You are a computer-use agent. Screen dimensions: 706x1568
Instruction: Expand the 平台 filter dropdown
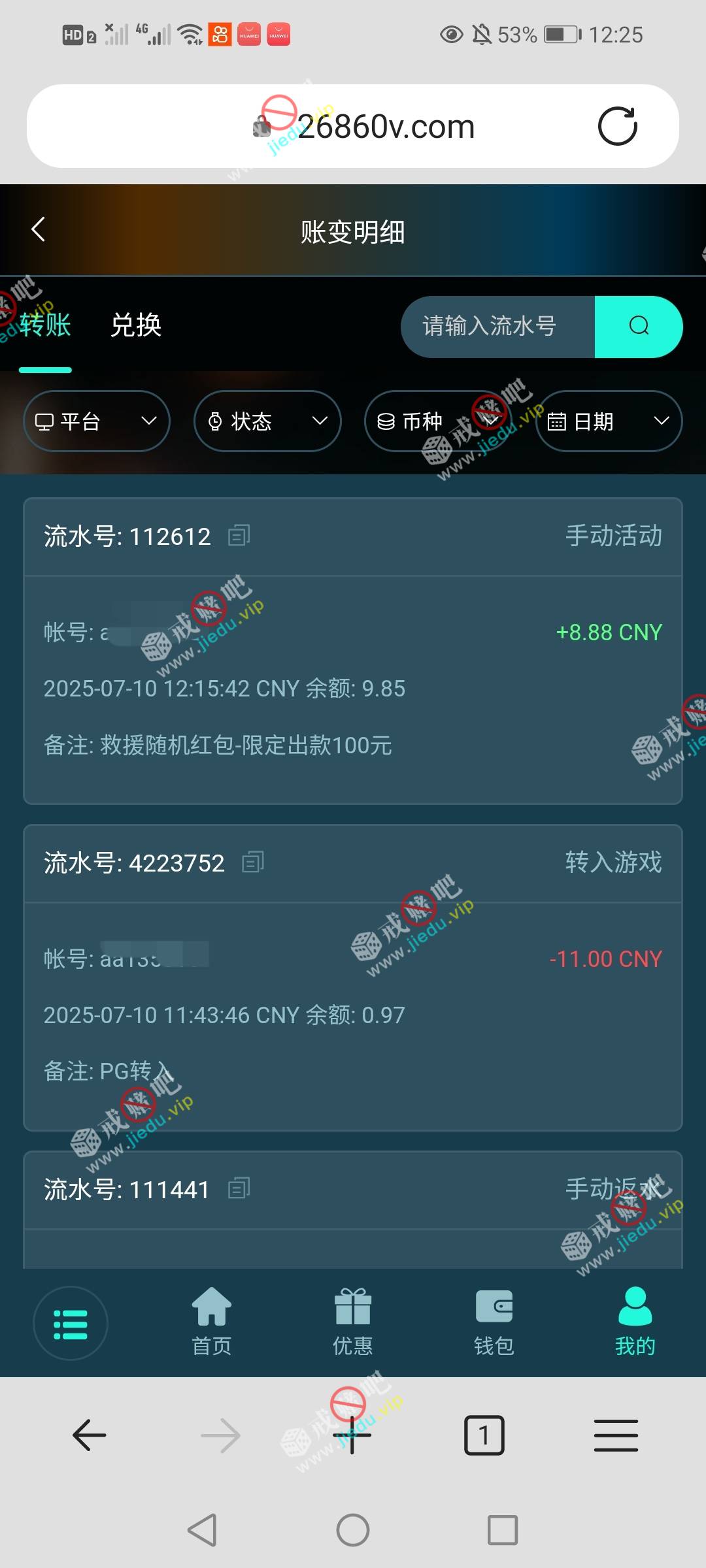[x=97, y=421]
